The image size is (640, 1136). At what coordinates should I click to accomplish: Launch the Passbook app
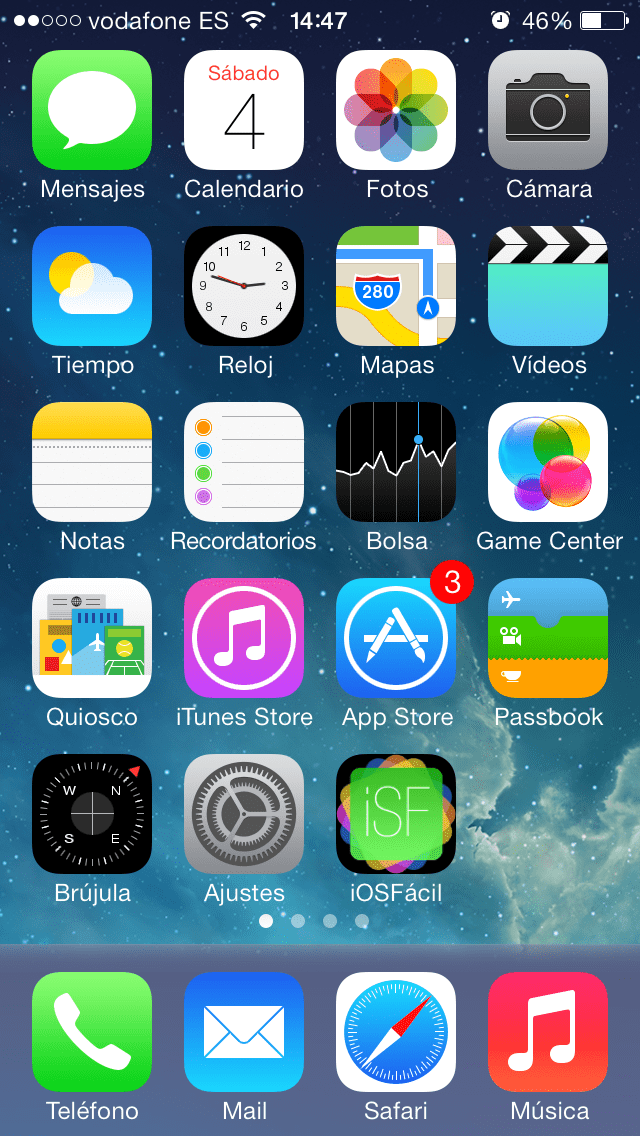[x=548, y=638]
